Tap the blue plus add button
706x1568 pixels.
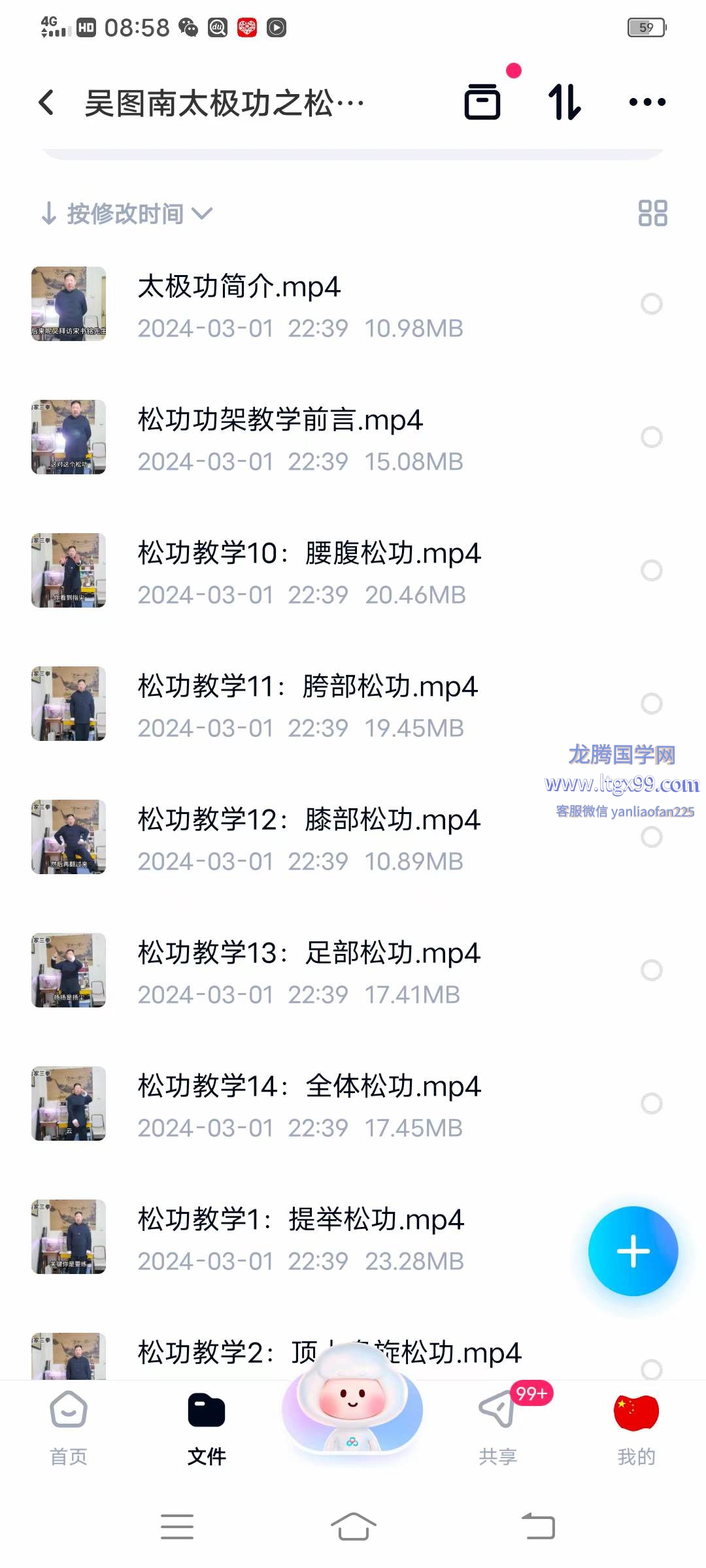click(x=633, y=1251)
